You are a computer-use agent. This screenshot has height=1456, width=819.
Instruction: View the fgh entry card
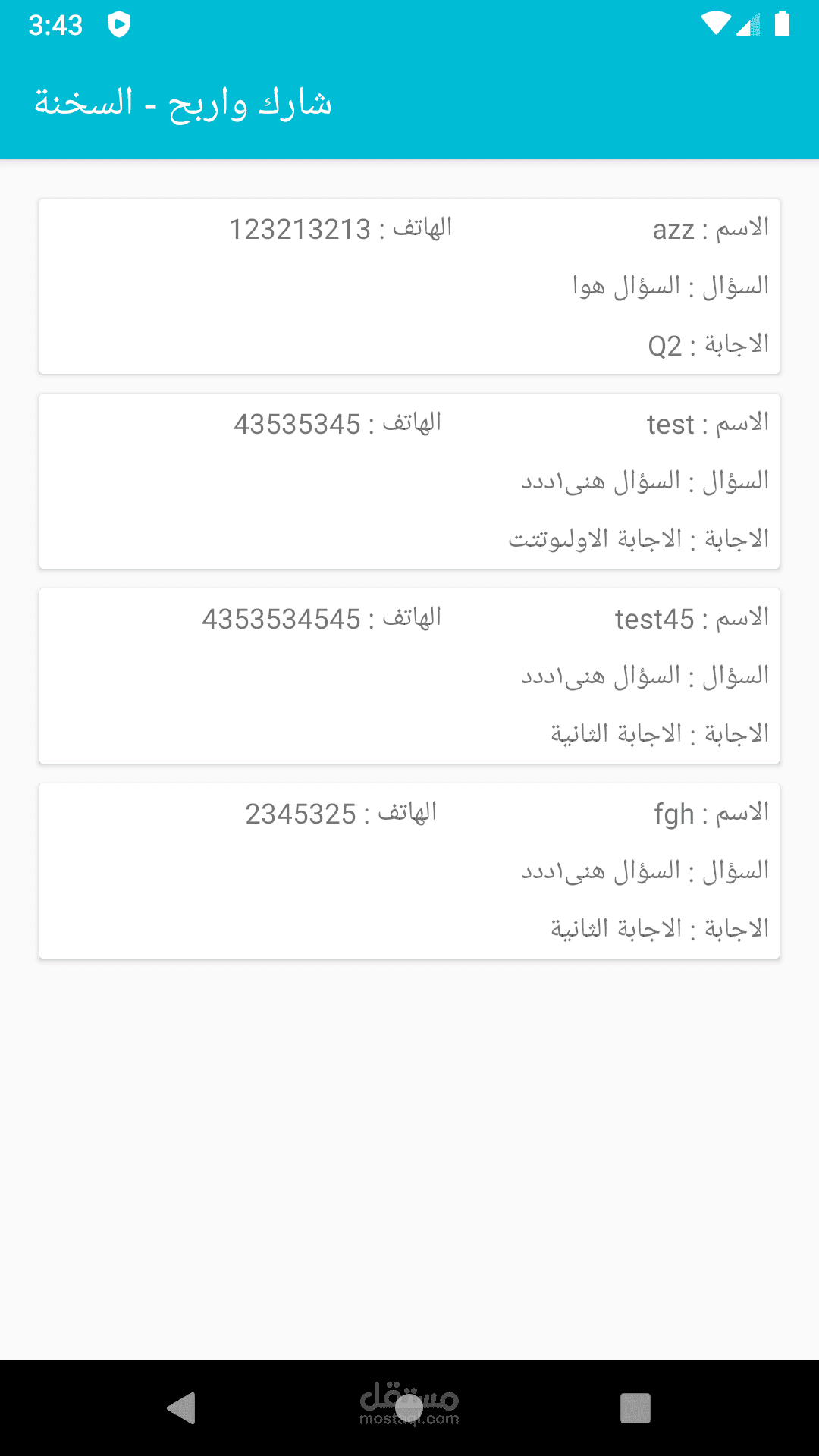pos(409,871)
